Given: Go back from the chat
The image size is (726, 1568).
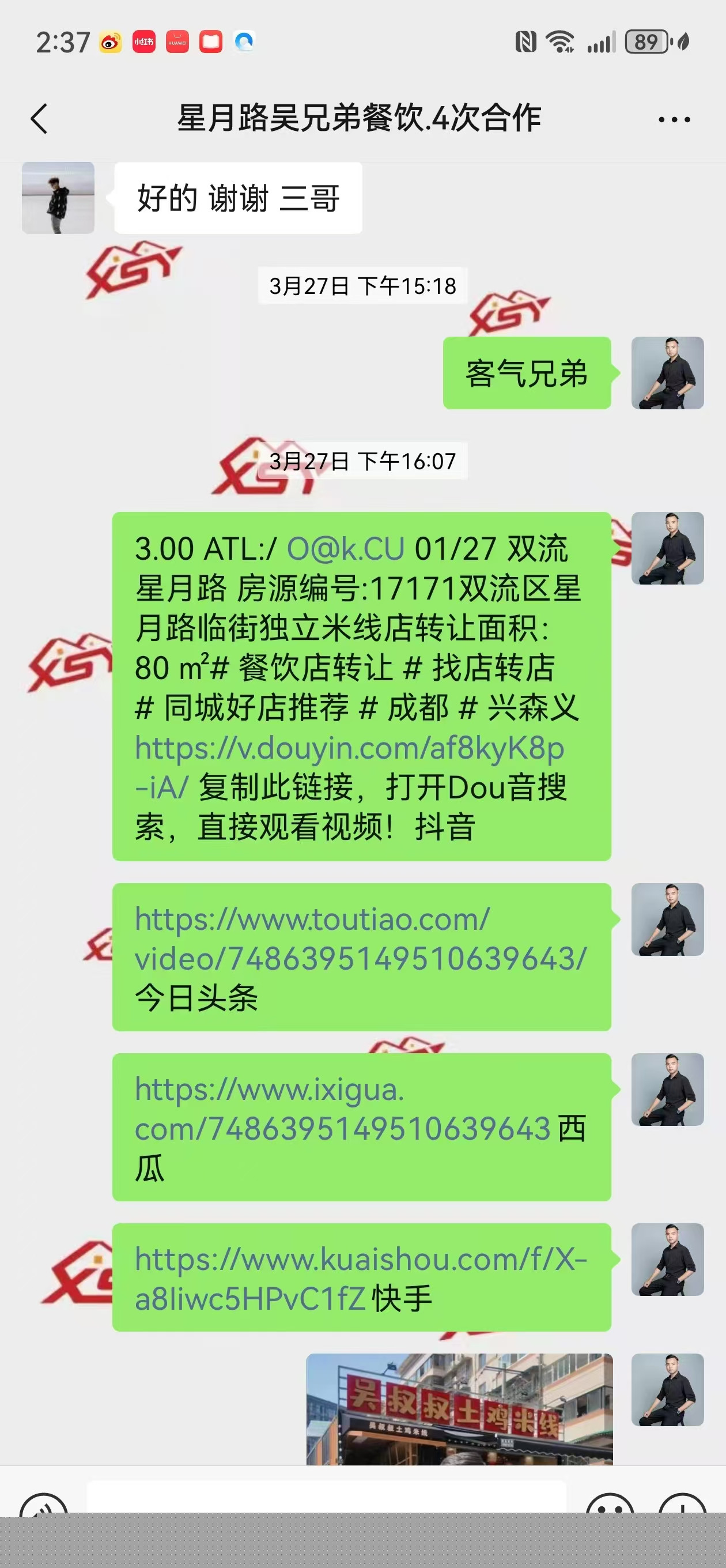Looking at the screenshot, I should [x=39, y=119].
